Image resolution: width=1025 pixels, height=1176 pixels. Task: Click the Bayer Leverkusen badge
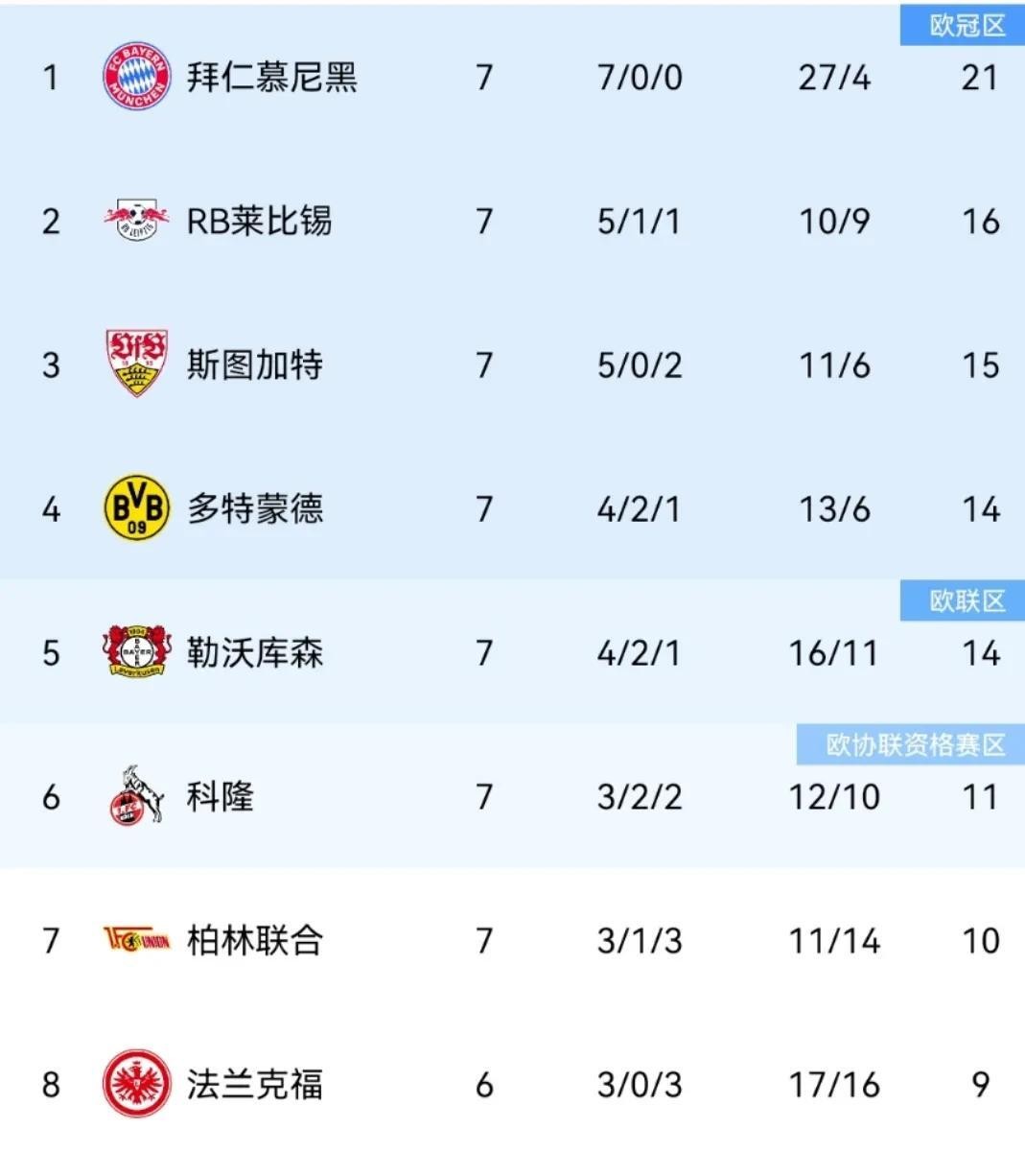pyautogui.click(x=135, y=652)
